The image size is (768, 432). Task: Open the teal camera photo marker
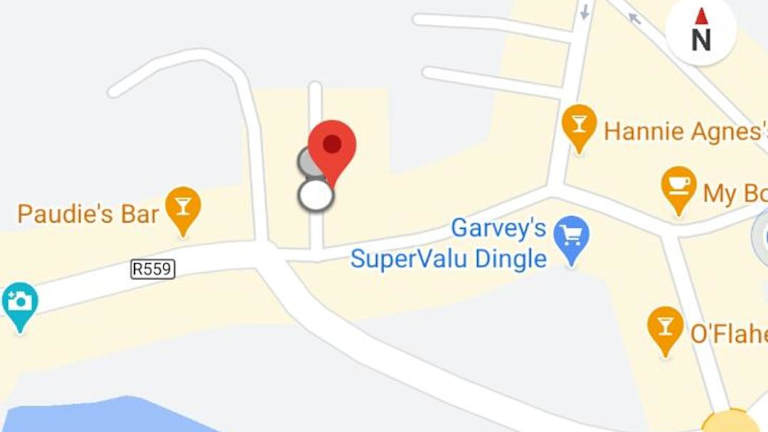pyautogui.click(x=19, y=302)
